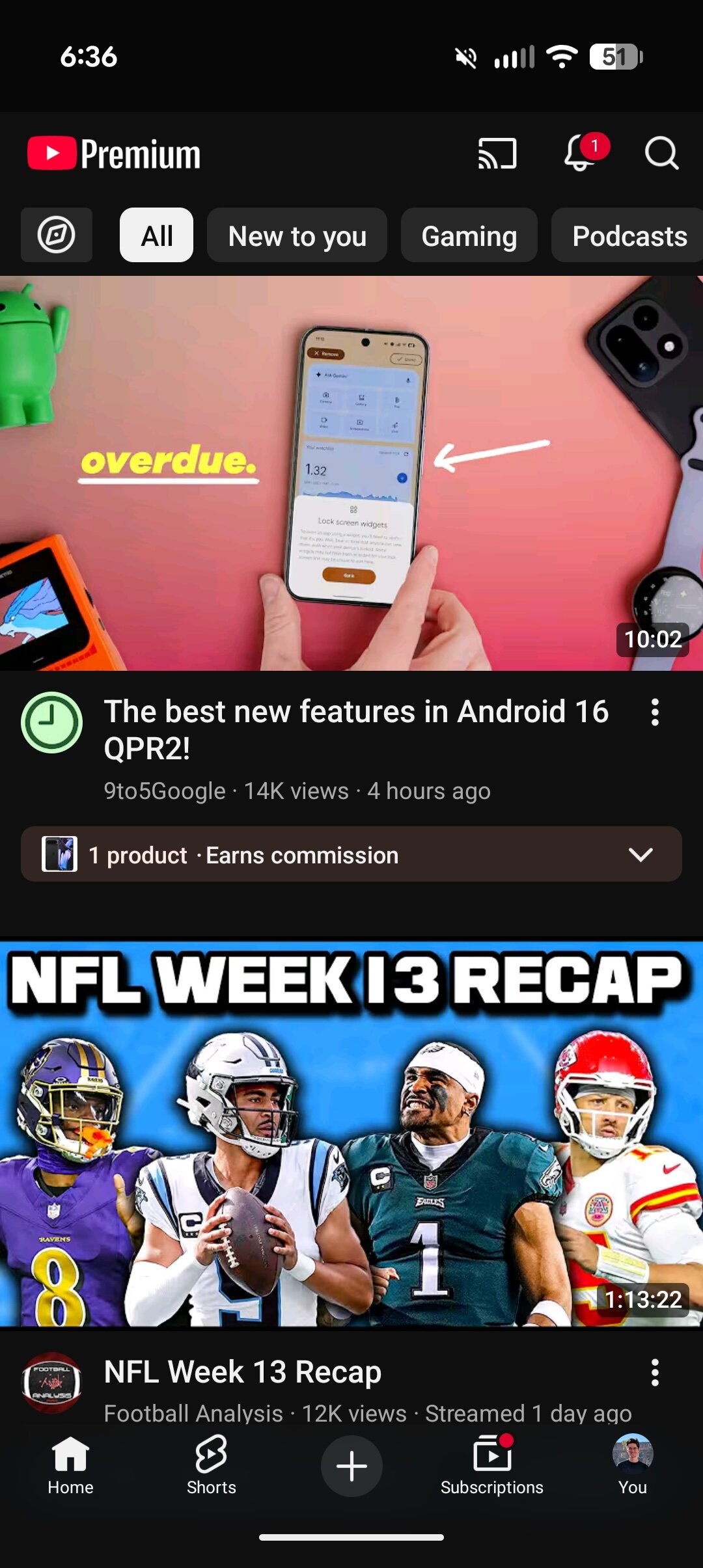Viewport: 703px width, 1568px height.
Task: Select the All filter chip
Action: 157,236
